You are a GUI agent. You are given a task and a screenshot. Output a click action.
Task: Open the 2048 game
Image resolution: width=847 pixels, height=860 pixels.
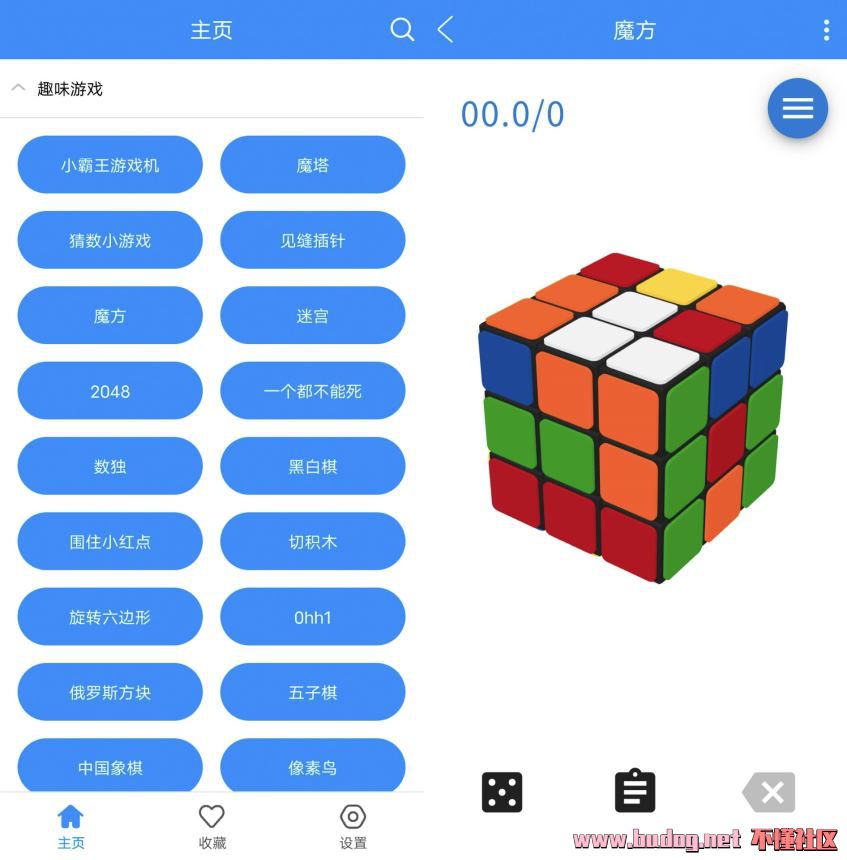point(110,391)
